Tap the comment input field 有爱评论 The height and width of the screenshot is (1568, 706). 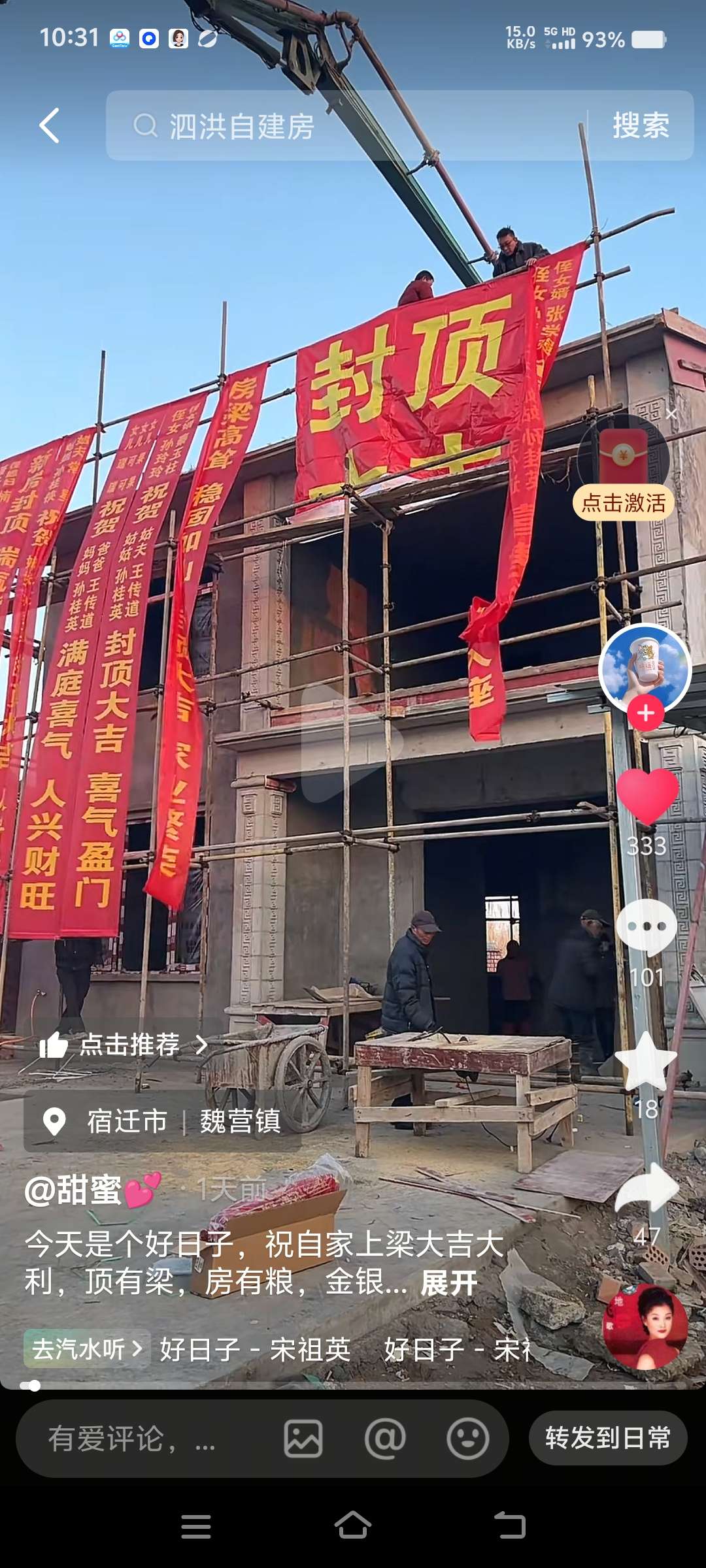point(144,1439)
